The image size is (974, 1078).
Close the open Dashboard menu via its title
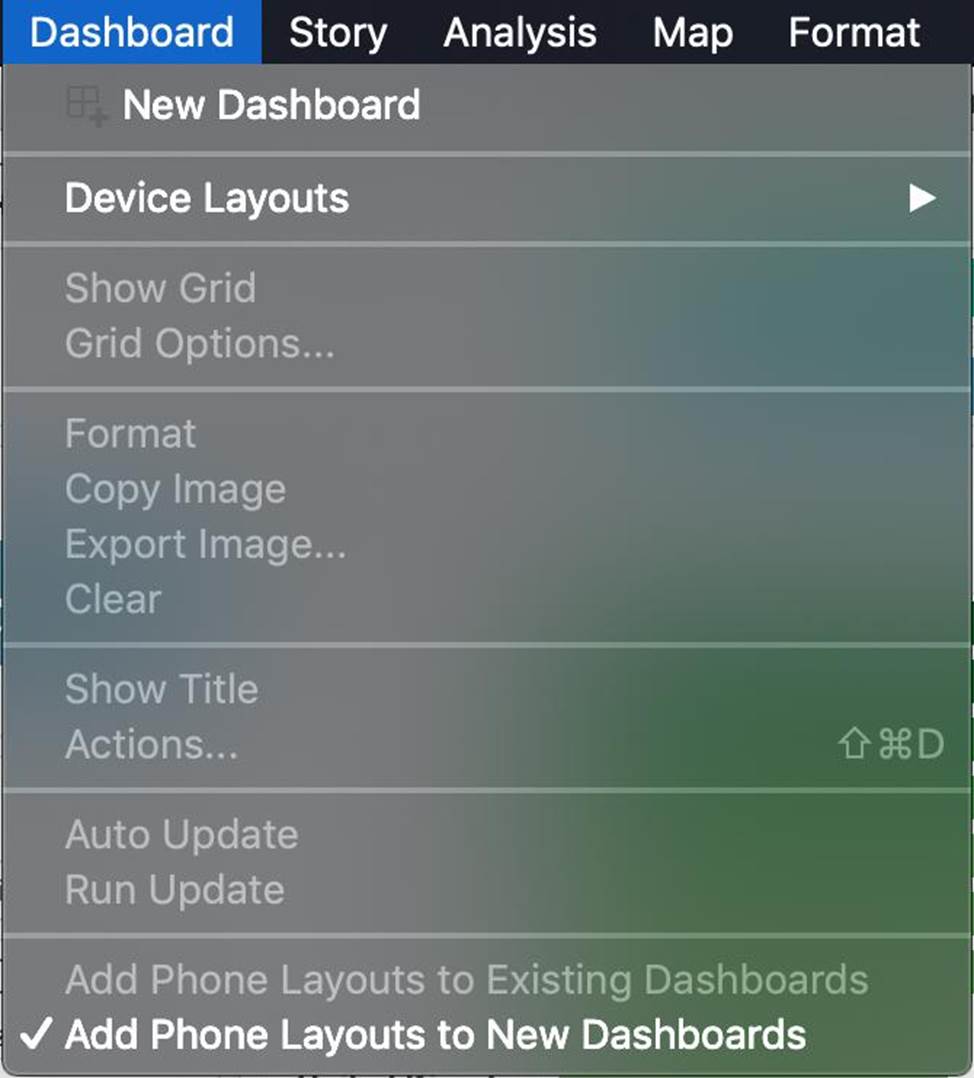132,33
